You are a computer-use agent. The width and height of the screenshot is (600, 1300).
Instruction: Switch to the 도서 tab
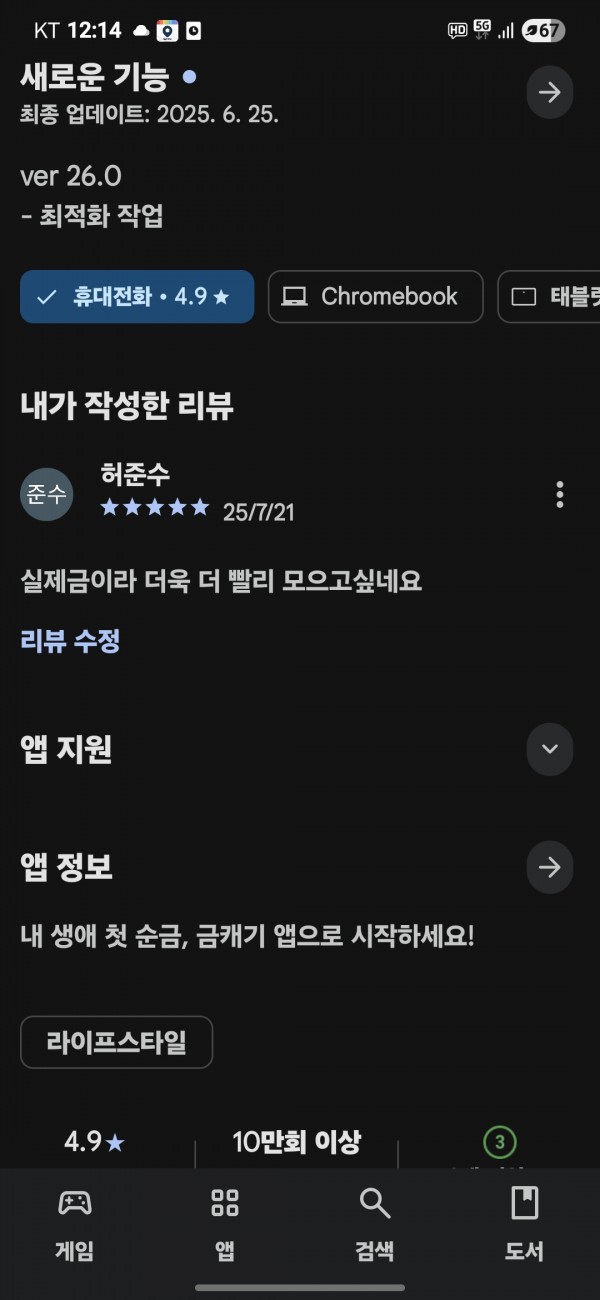(x=525, y=1224)
